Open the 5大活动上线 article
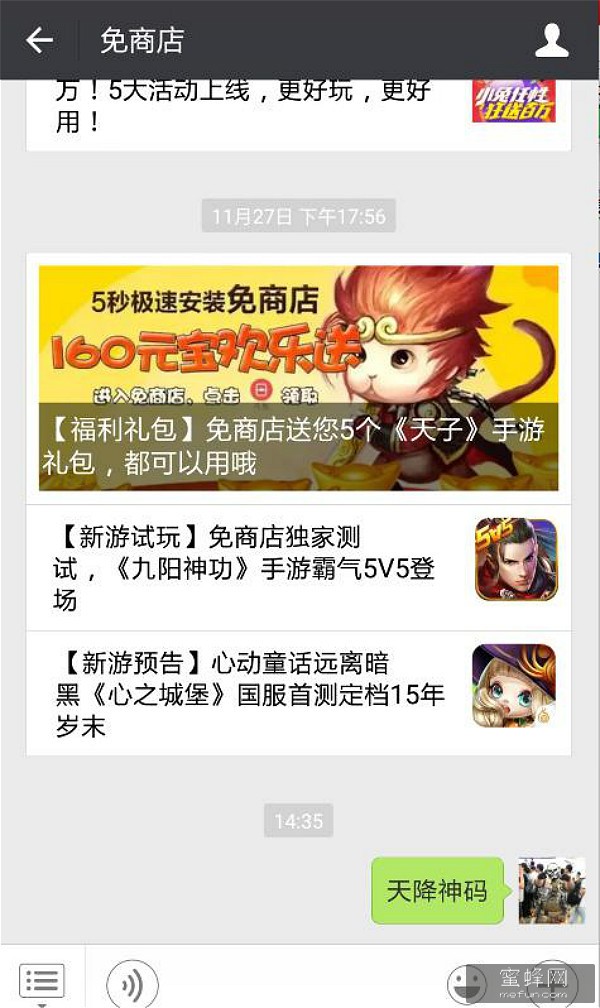The width and height of the screenshot is (600, 1008). coord(297,108)
